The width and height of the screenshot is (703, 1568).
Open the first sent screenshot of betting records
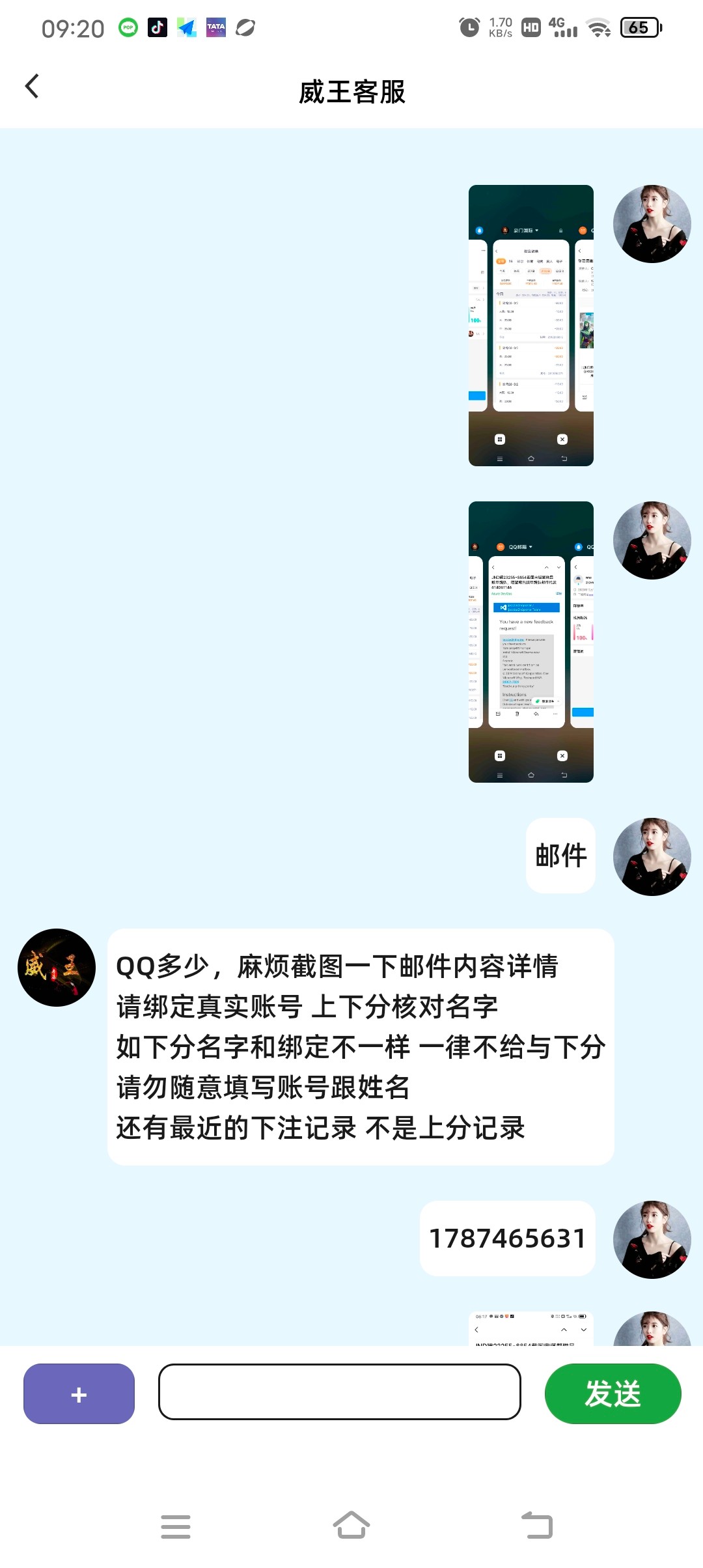click(x=531, y=326)
